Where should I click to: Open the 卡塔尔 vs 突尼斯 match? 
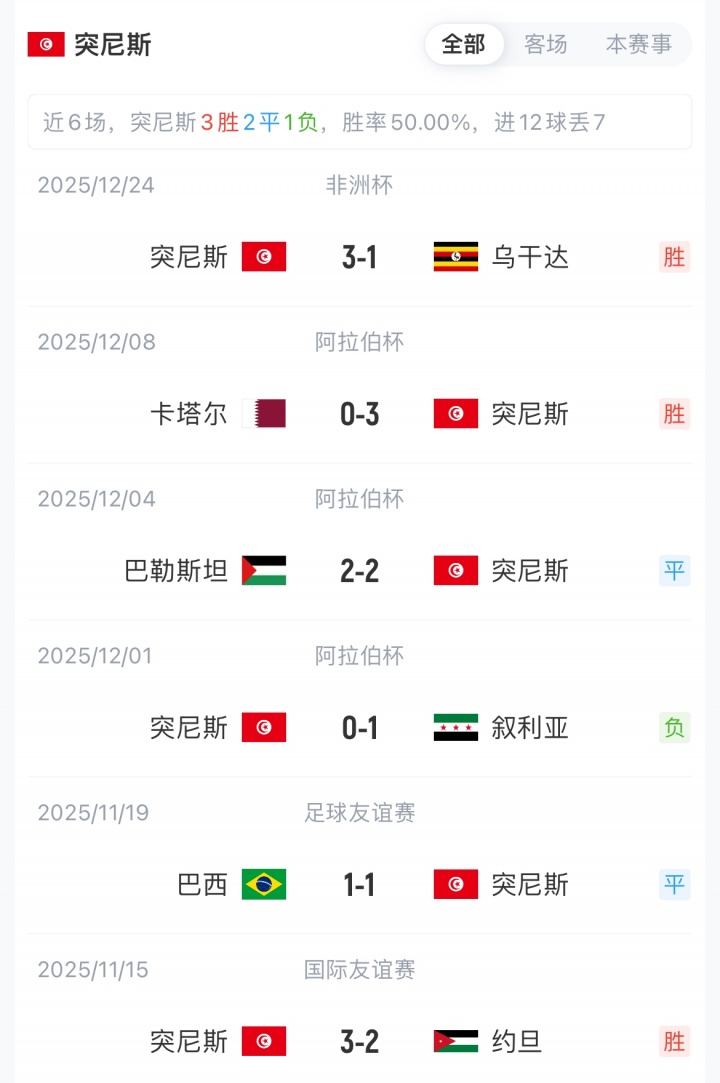pos(360,414)
